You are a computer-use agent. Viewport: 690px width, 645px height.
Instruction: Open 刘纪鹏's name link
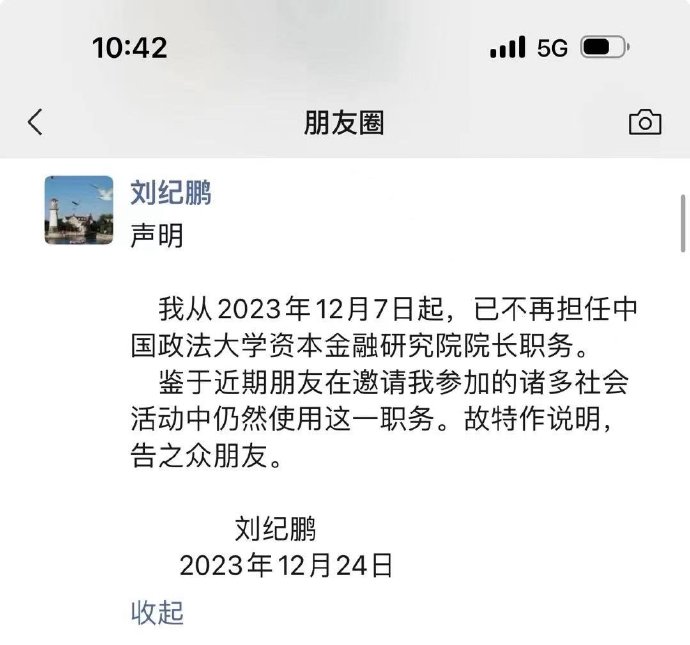tap(171, 193)
